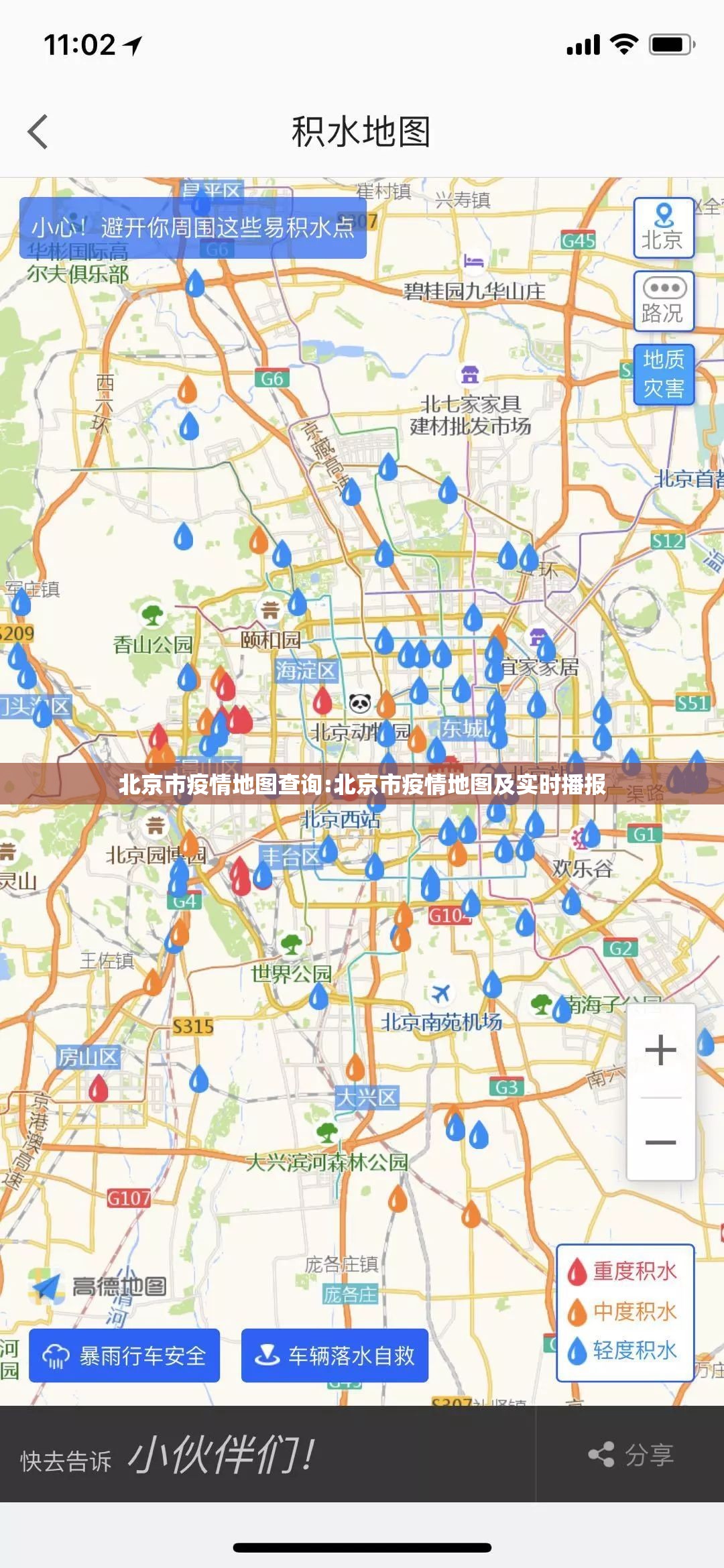The image size is (724, 1568).
Task: Toggle the 路况 traffic layer
Action: click(x=663, y=301)
